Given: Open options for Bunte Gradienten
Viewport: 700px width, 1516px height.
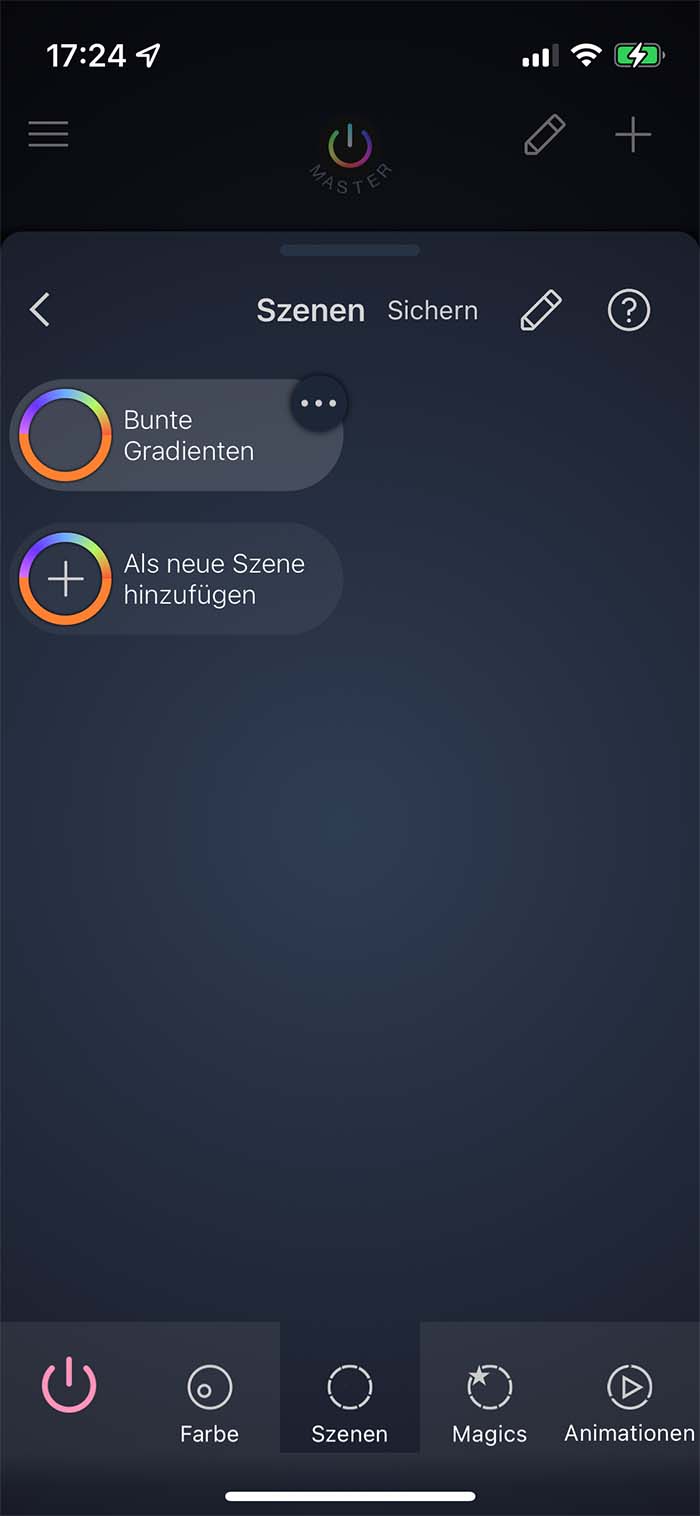Looking at the screenshot, I should (319, 404).
